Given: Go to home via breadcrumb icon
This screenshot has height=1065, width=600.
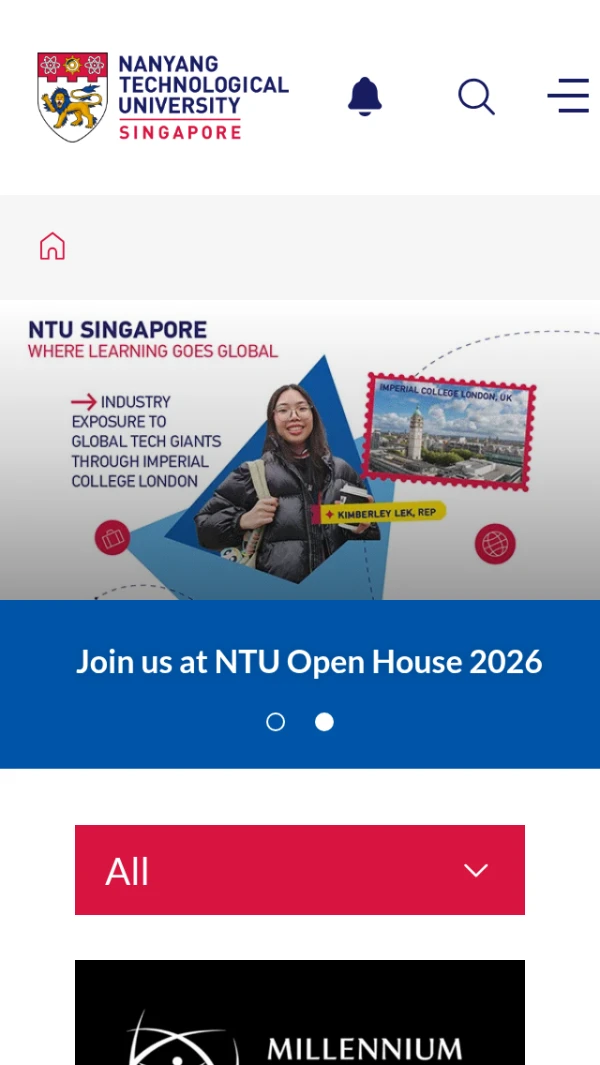Looking at the screenshot, I should coord(52,246).
